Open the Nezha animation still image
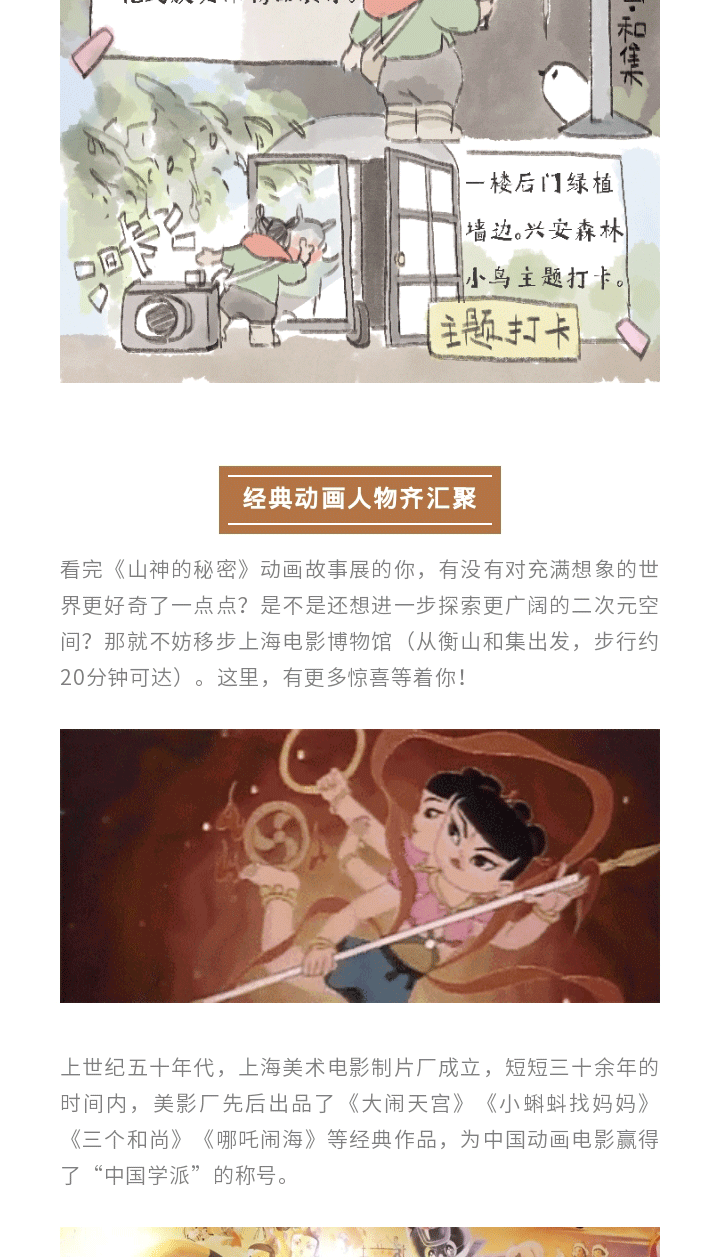Screen dimensions: 720x1257 [360, 865]
